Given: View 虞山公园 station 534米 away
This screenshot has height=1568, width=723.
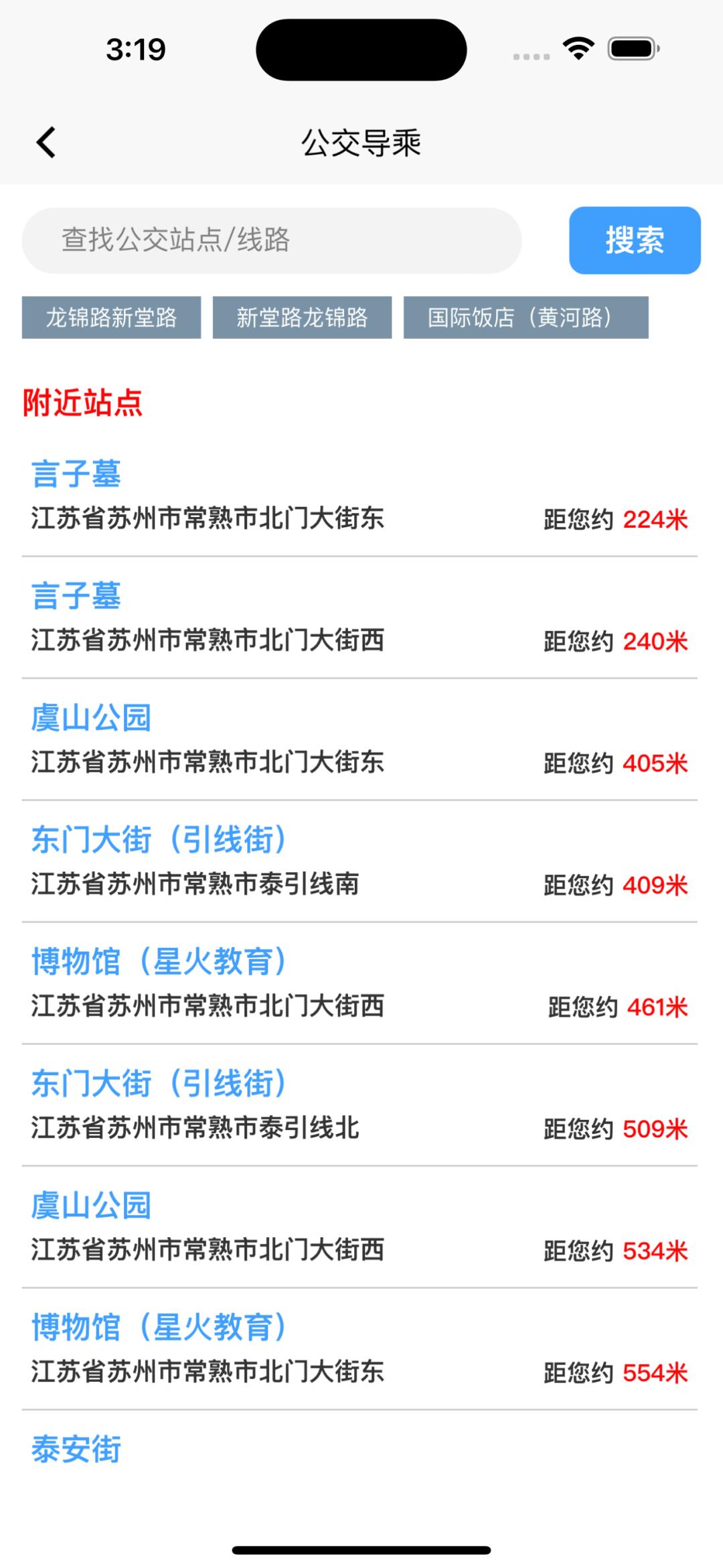Looking at the screenshot, I should (x=359, y=1227).
